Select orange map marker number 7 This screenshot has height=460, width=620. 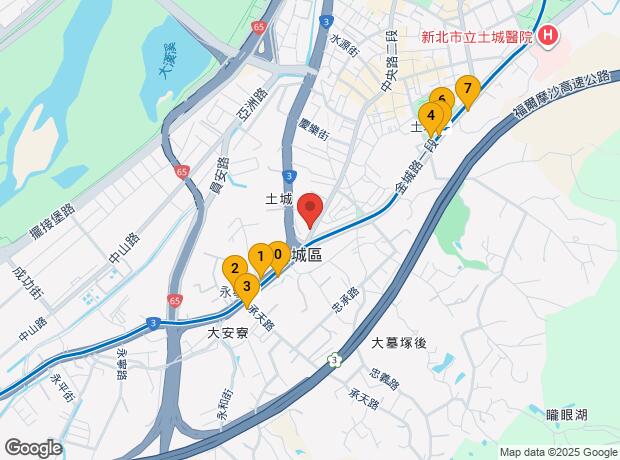click(468, 93)
